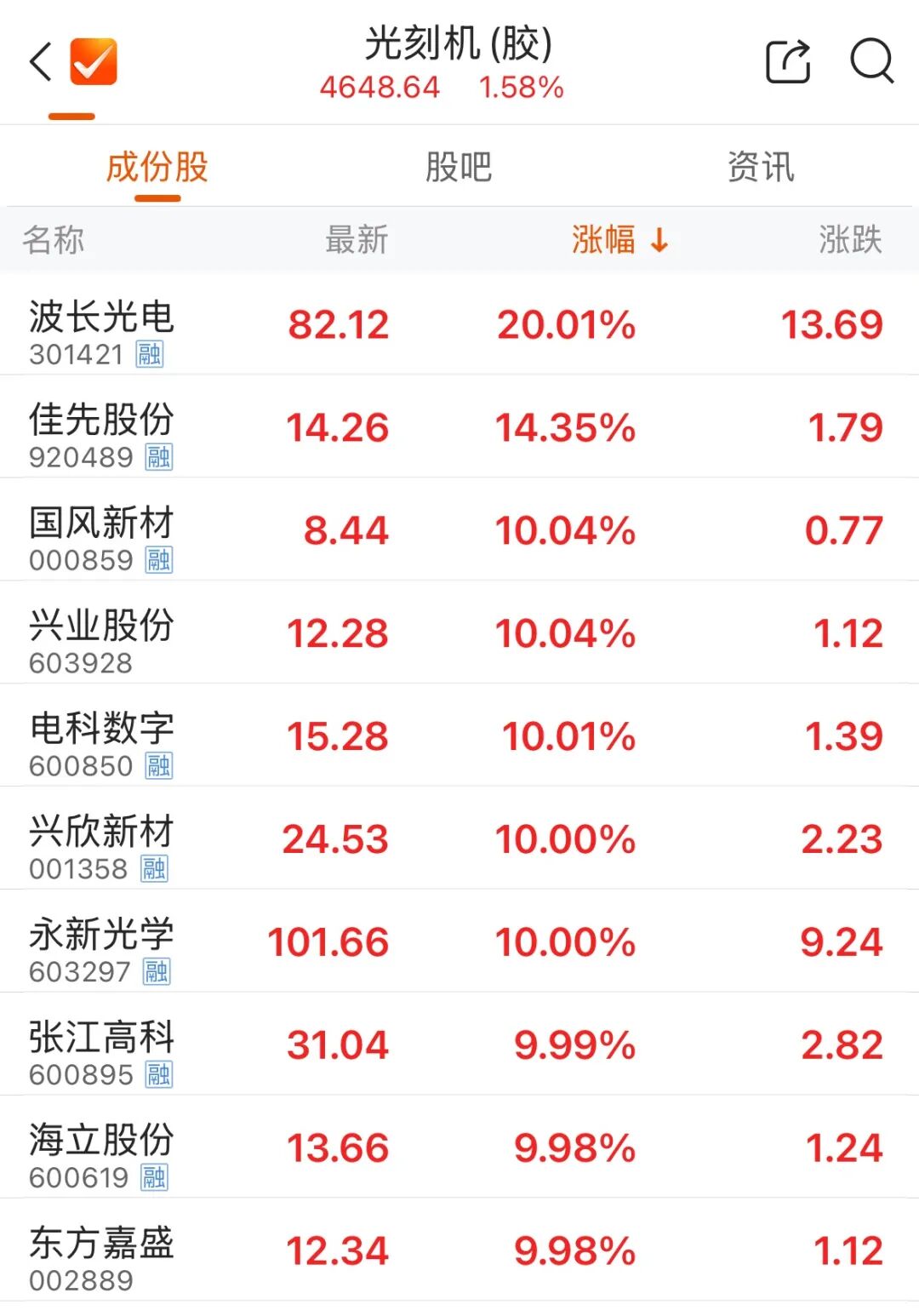The height and width of the screenshot is (1316, 919).
Task: Tap the orange checkmark watchlist icon
Action: [x=94, y=61]
